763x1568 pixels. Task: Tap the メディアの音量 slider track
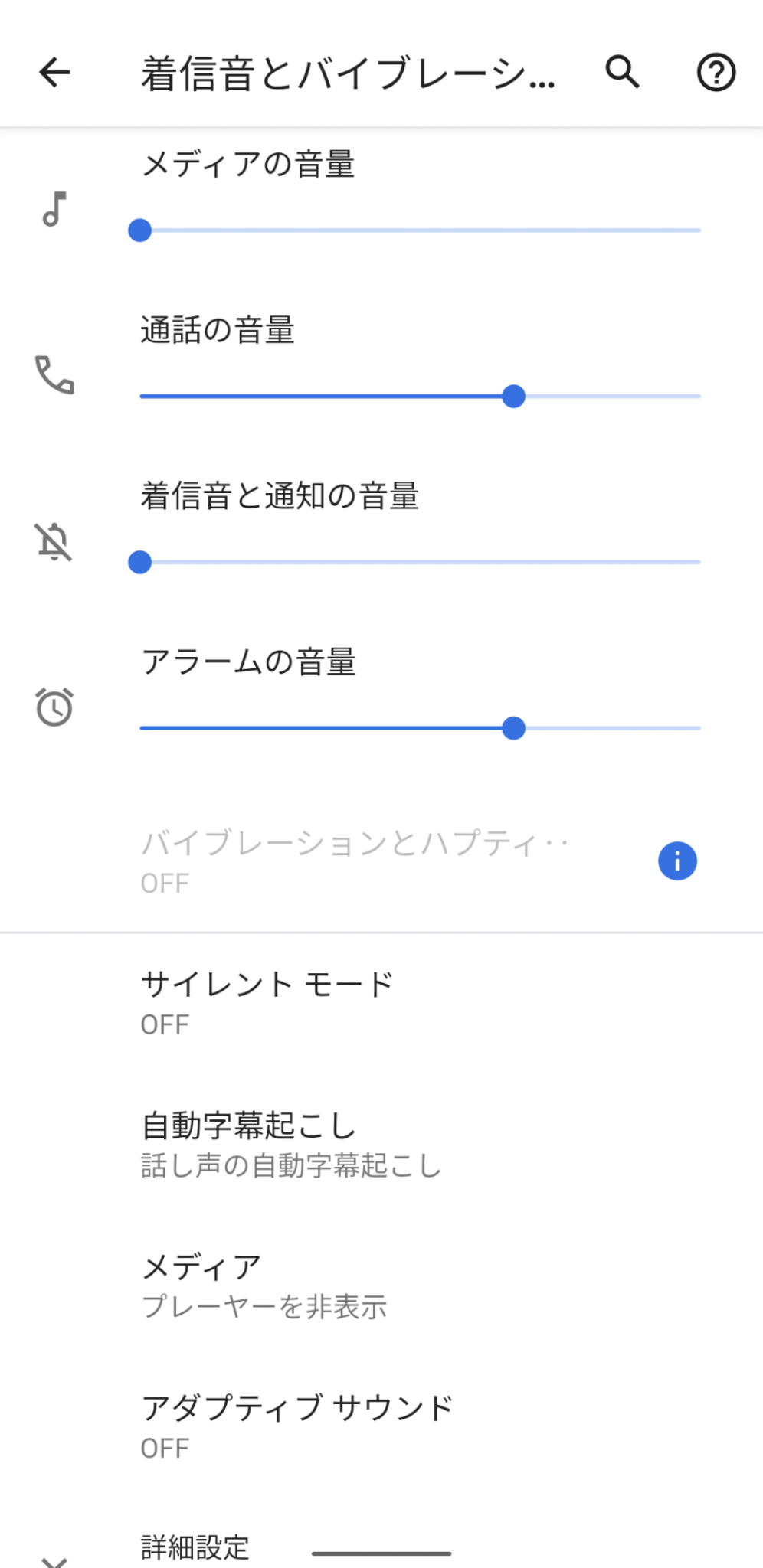420,230
